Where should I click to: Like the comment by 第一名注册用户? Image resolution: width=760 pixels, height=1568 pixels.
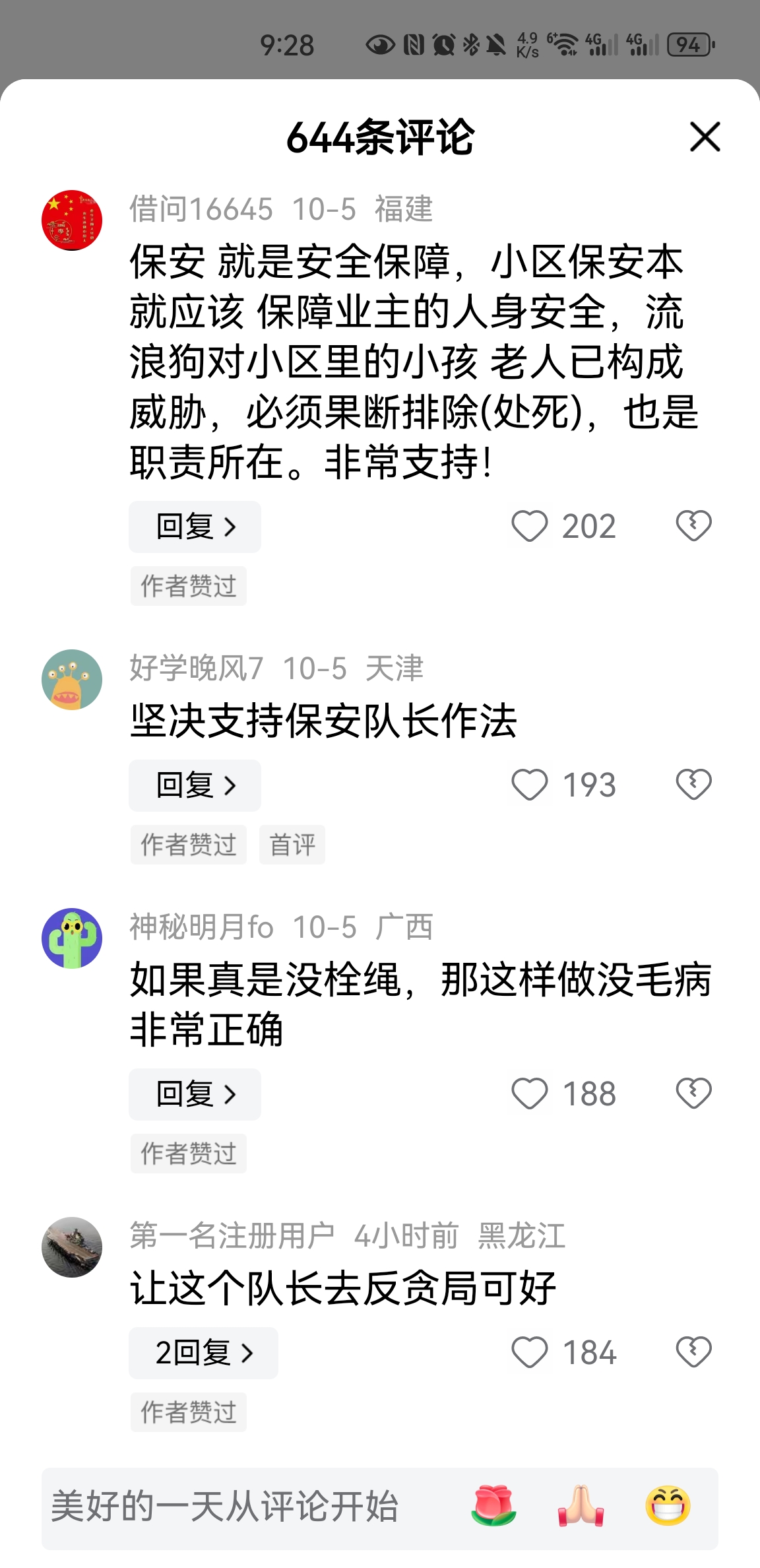point(530,1353)
